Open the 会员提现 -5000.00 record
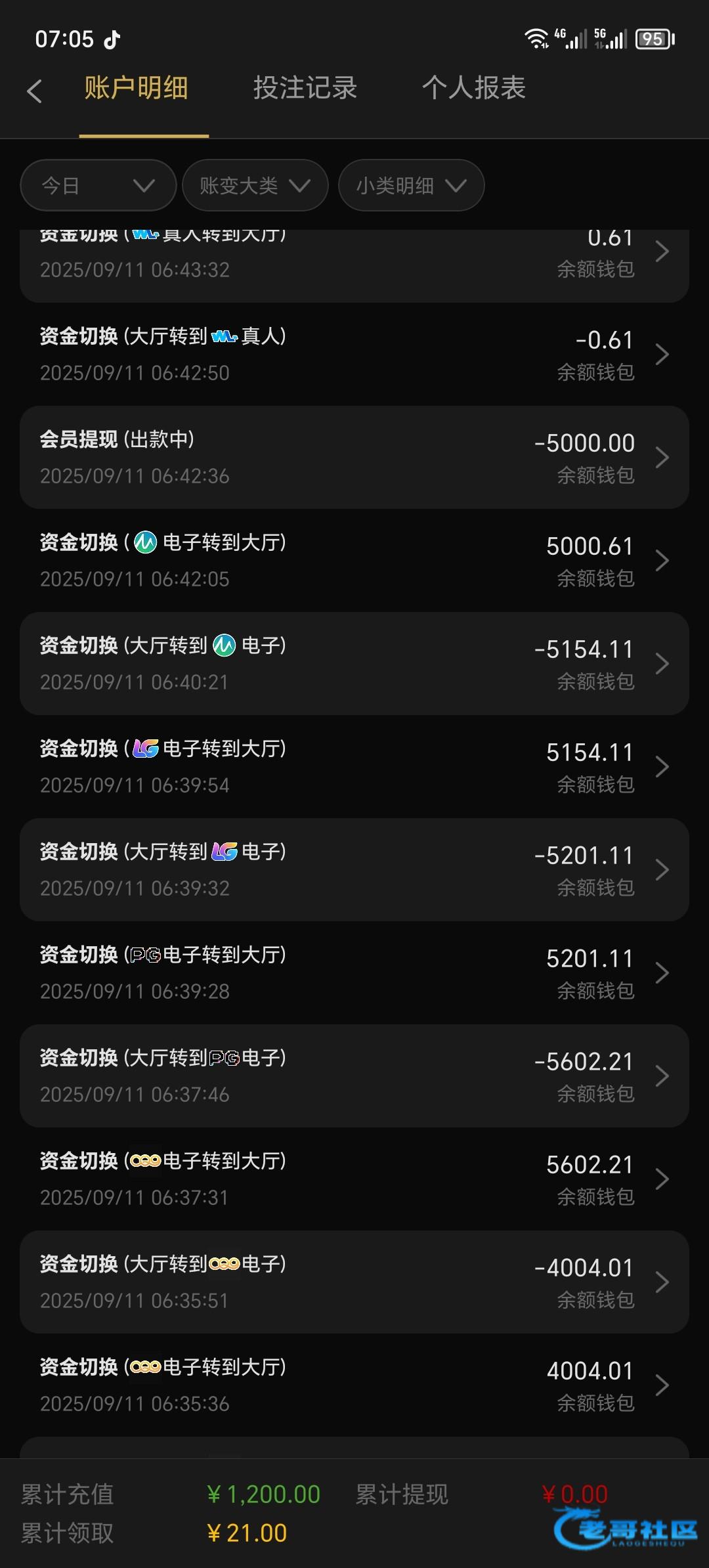 point(354,457)
